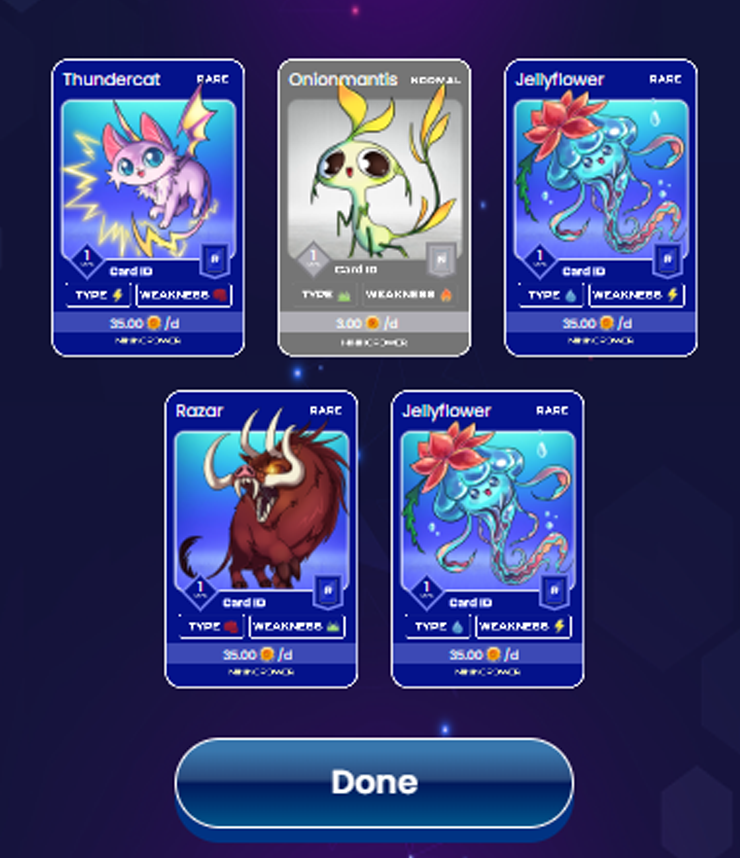Select the Onionmantis normal card

[374, 207]
